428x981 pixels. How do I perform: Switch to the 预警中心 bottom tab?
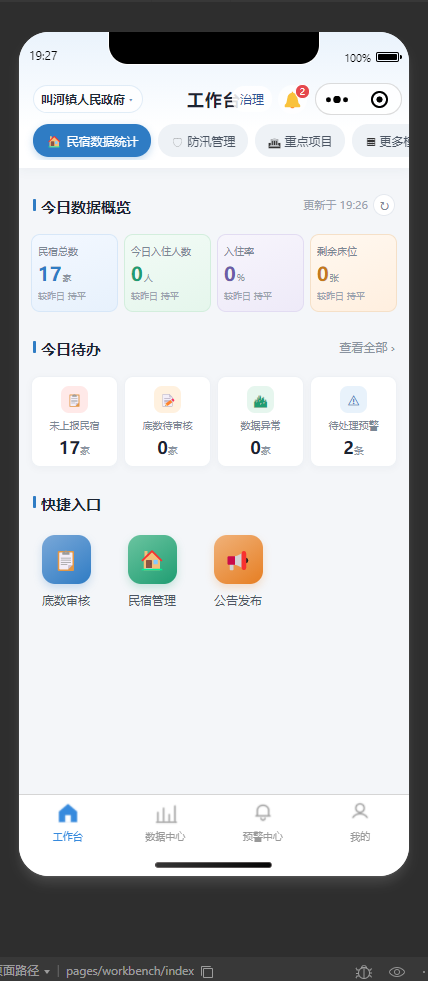coord(263,823)
